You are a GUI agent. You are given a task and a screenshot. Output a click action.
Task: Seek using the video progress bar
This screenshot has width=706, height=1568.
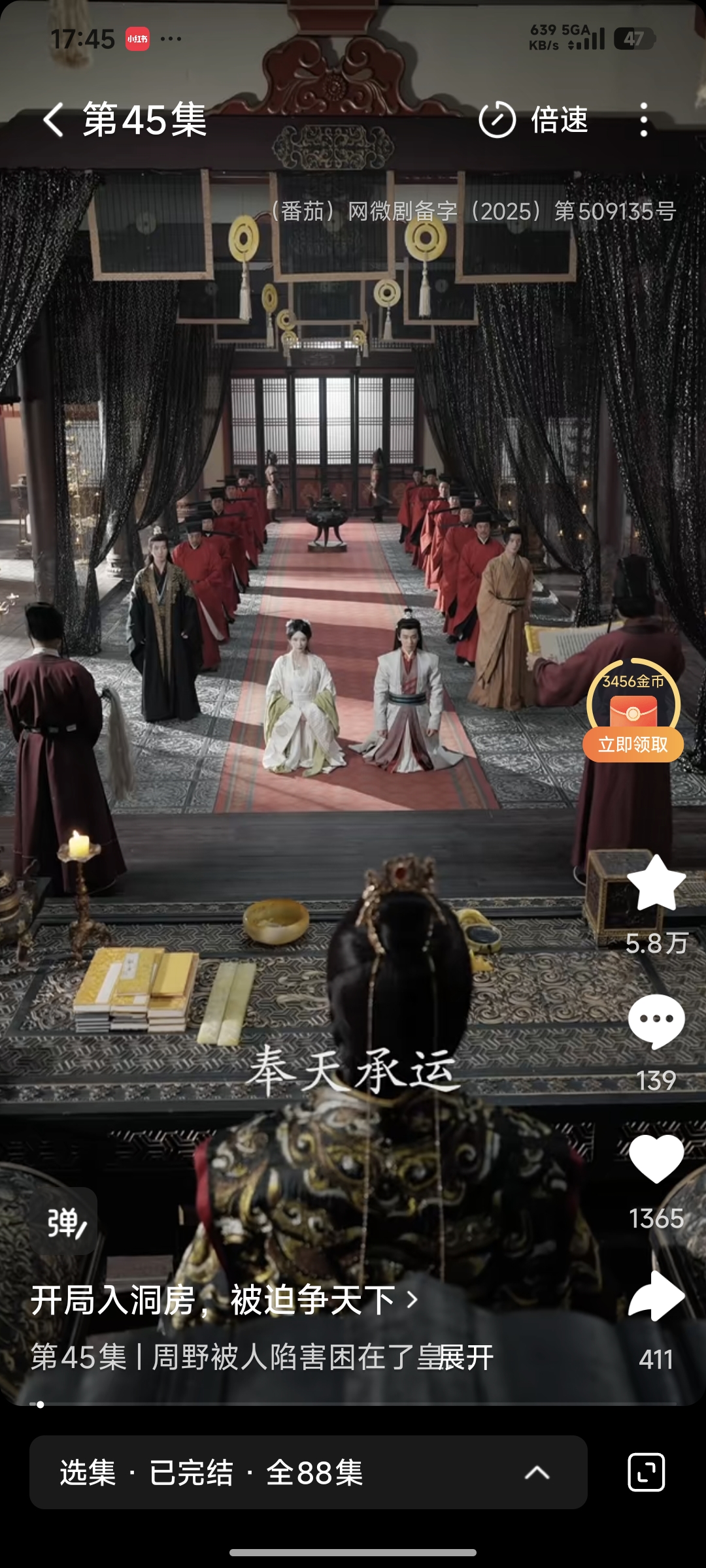[353, 1404]
